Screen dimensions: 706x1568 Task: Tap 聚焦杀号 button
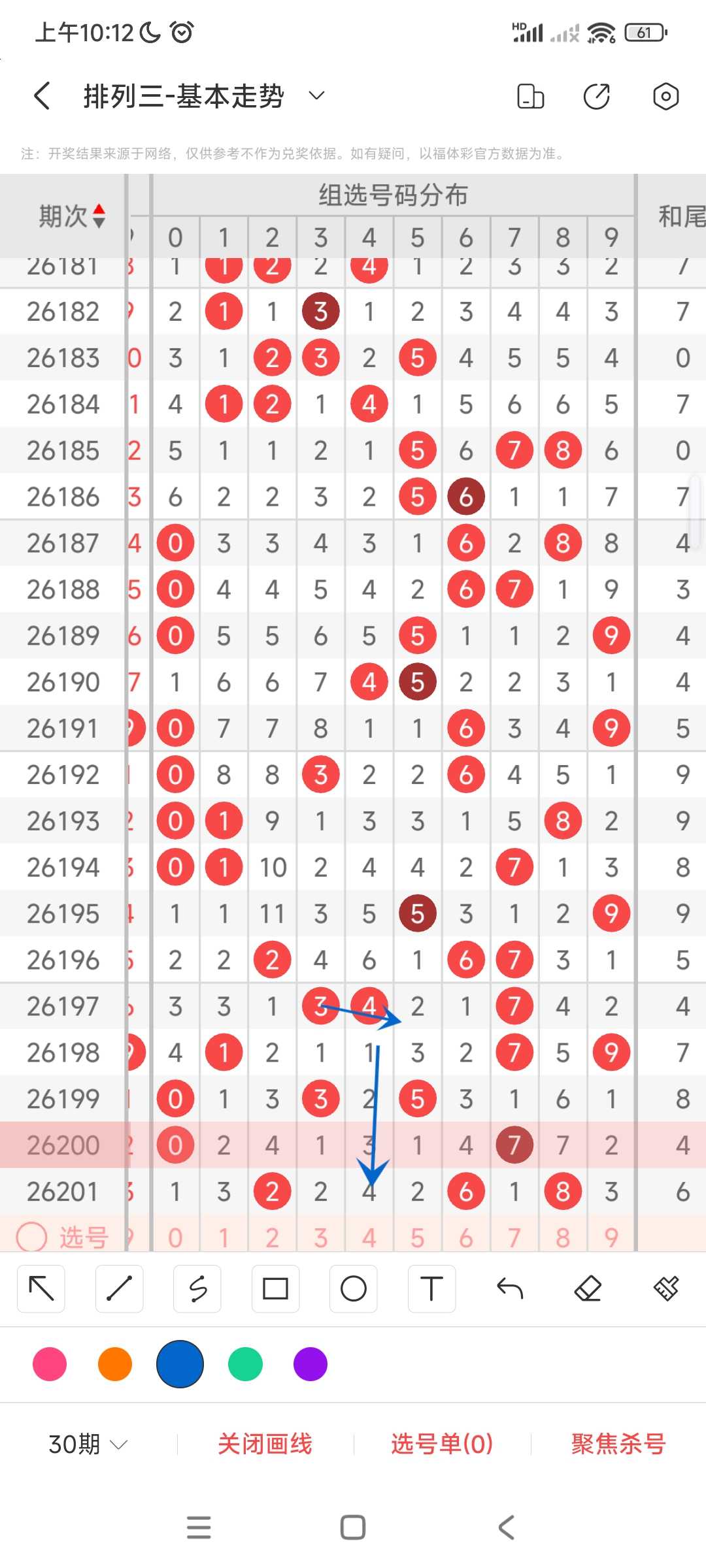click(618, 1444)
